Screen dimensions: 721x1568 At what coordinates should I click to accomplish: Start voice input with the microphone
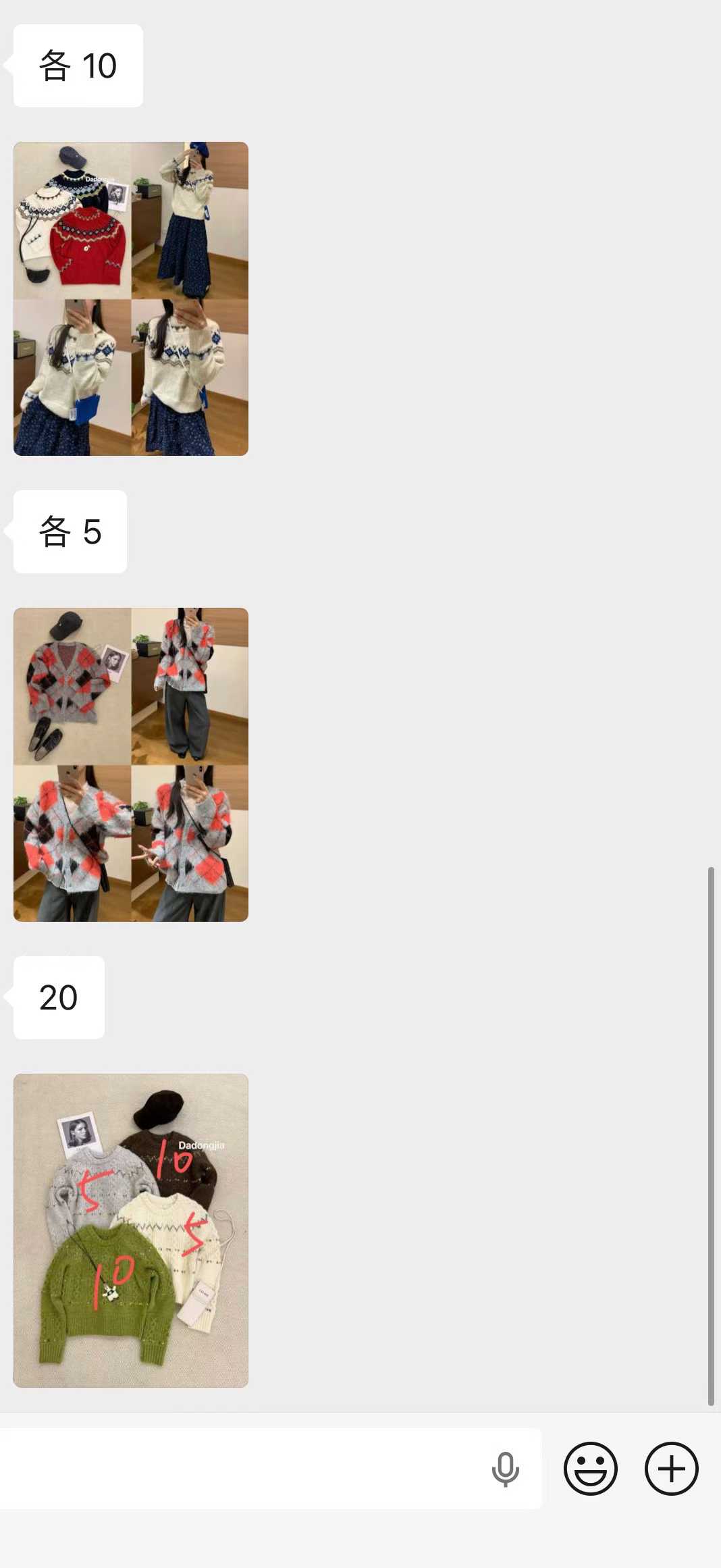505,1469
